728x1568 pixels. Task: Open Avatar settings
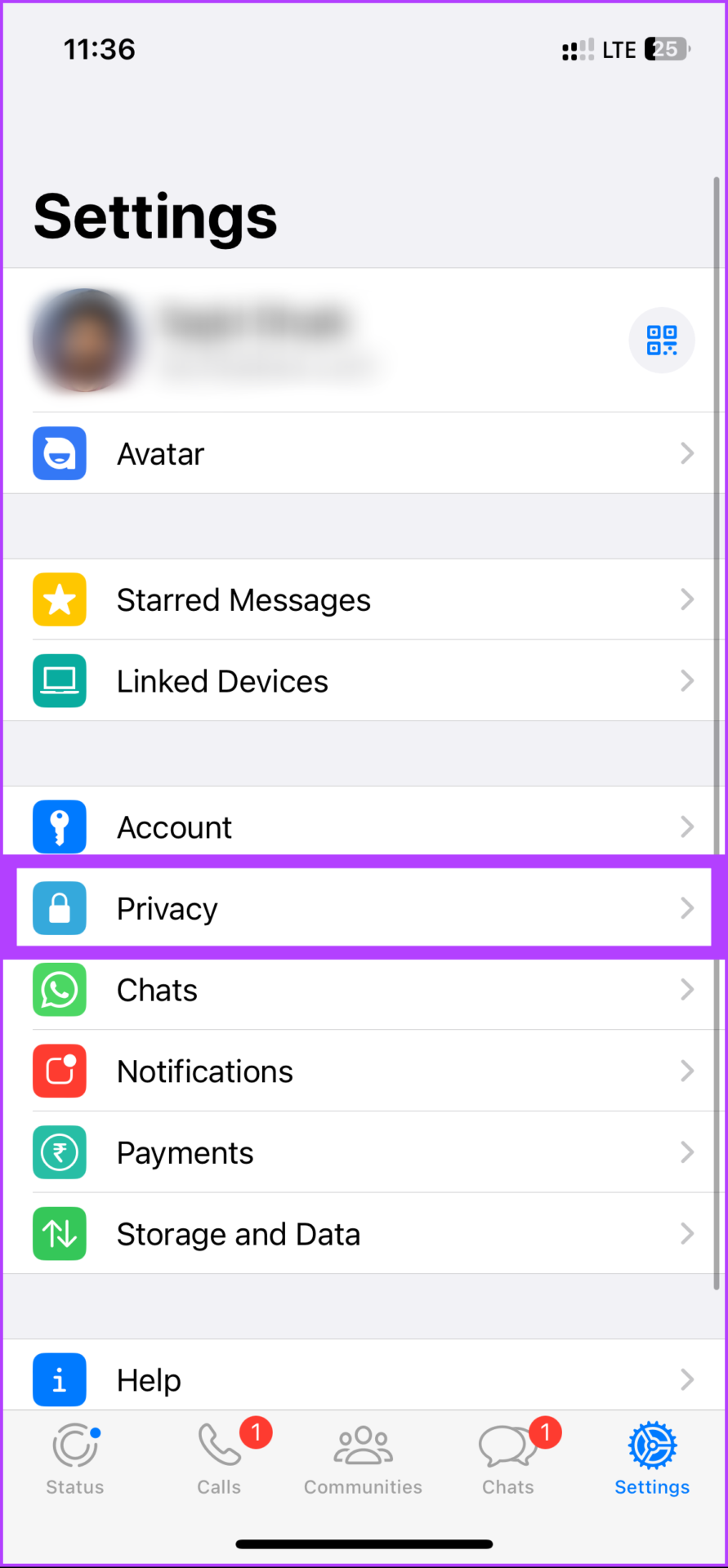pos(364,453)
